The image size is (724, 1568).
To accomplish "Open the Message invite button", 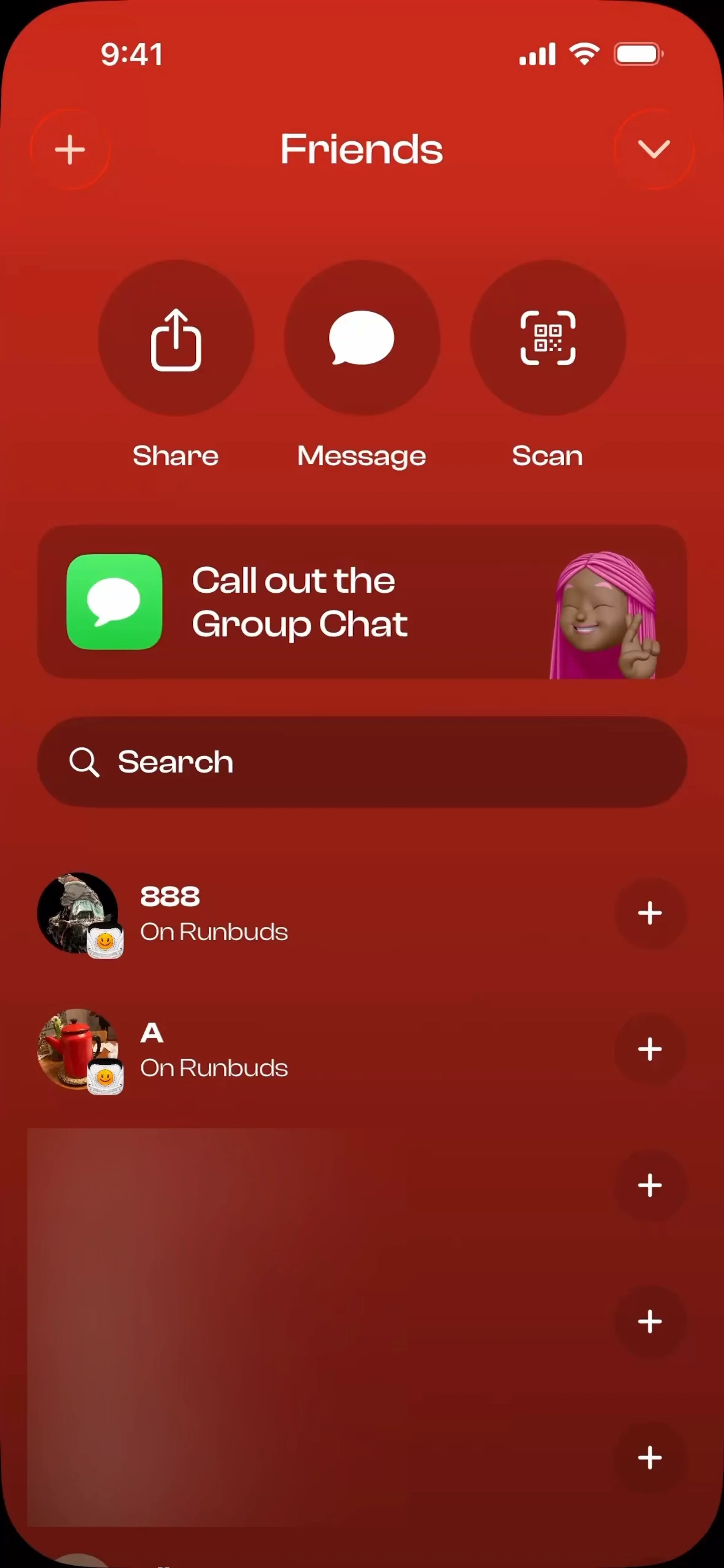I will [362, 339].
